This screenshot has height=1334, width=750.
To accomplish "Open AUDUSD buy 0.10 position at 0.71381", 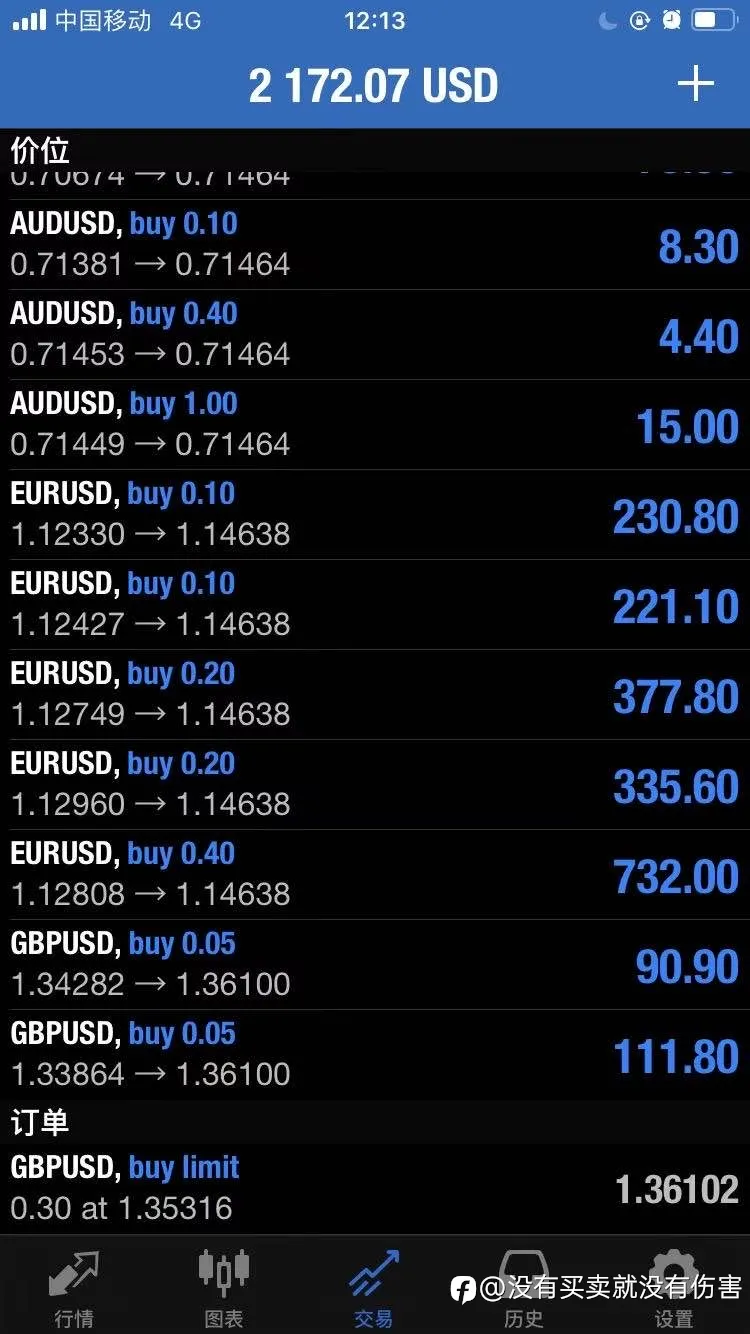I will (375, 245).
